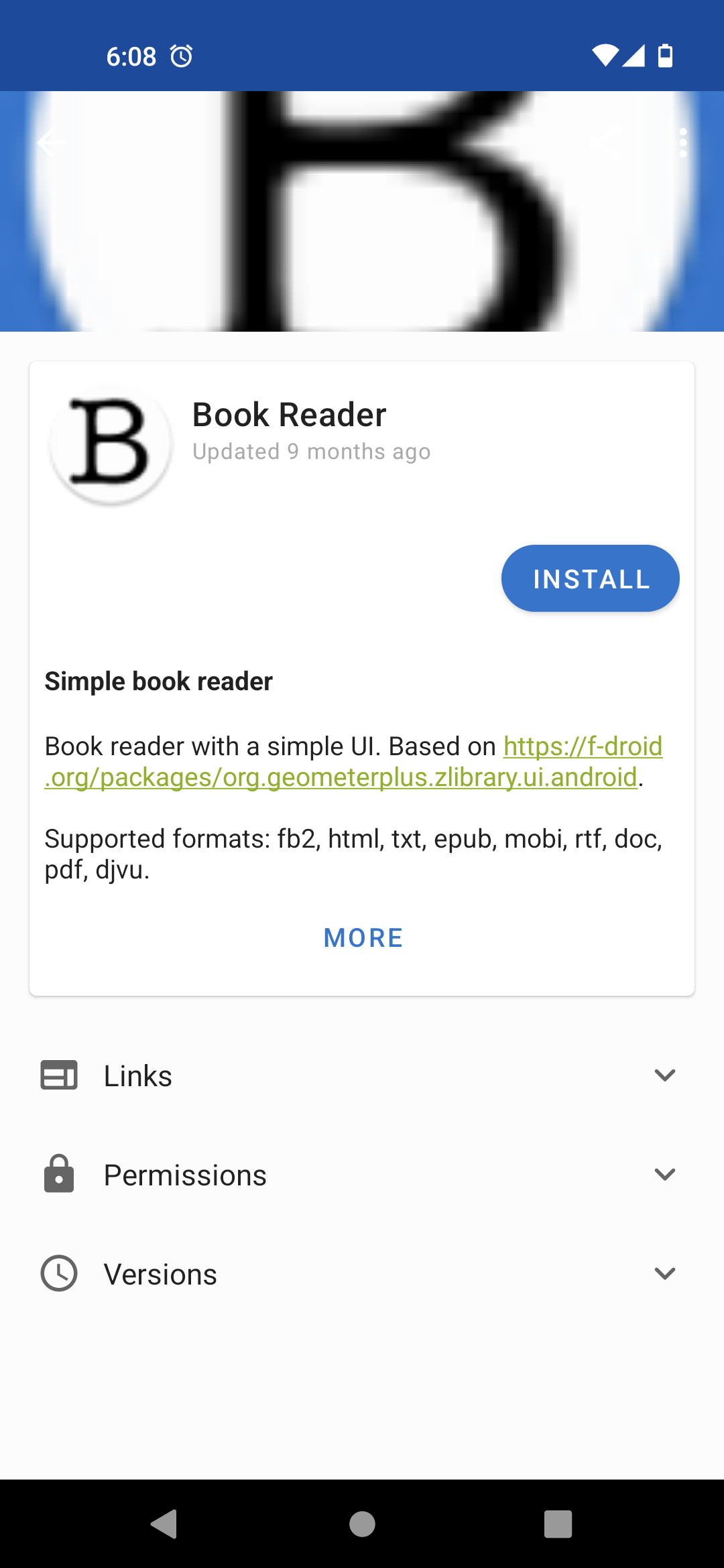Install Book Reader
724x1568 pixels.
pyautogui.click(x=590, y=578)
